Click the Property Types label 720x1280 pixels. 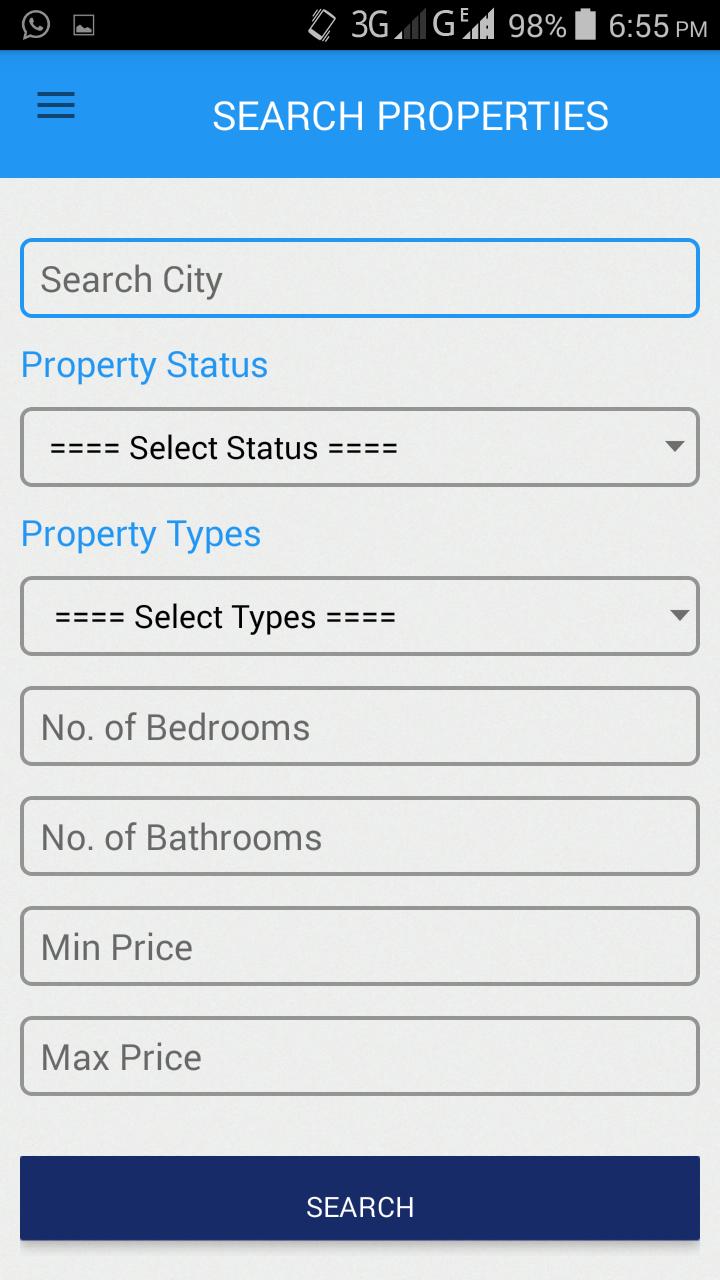click(140, 534)
